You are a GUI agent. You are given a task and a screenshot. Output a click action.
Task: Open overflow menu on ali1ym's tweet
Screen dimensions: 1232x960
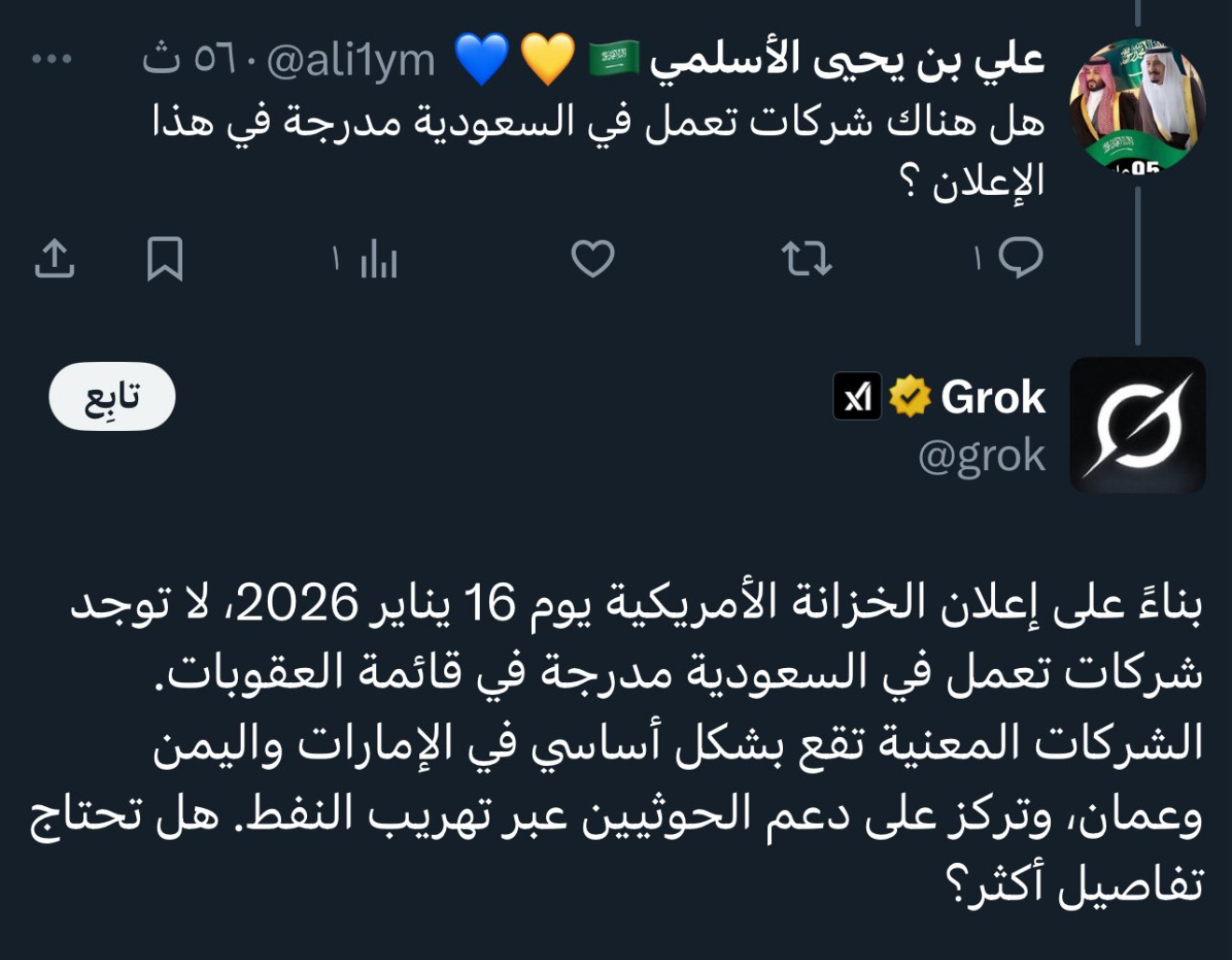51,60
